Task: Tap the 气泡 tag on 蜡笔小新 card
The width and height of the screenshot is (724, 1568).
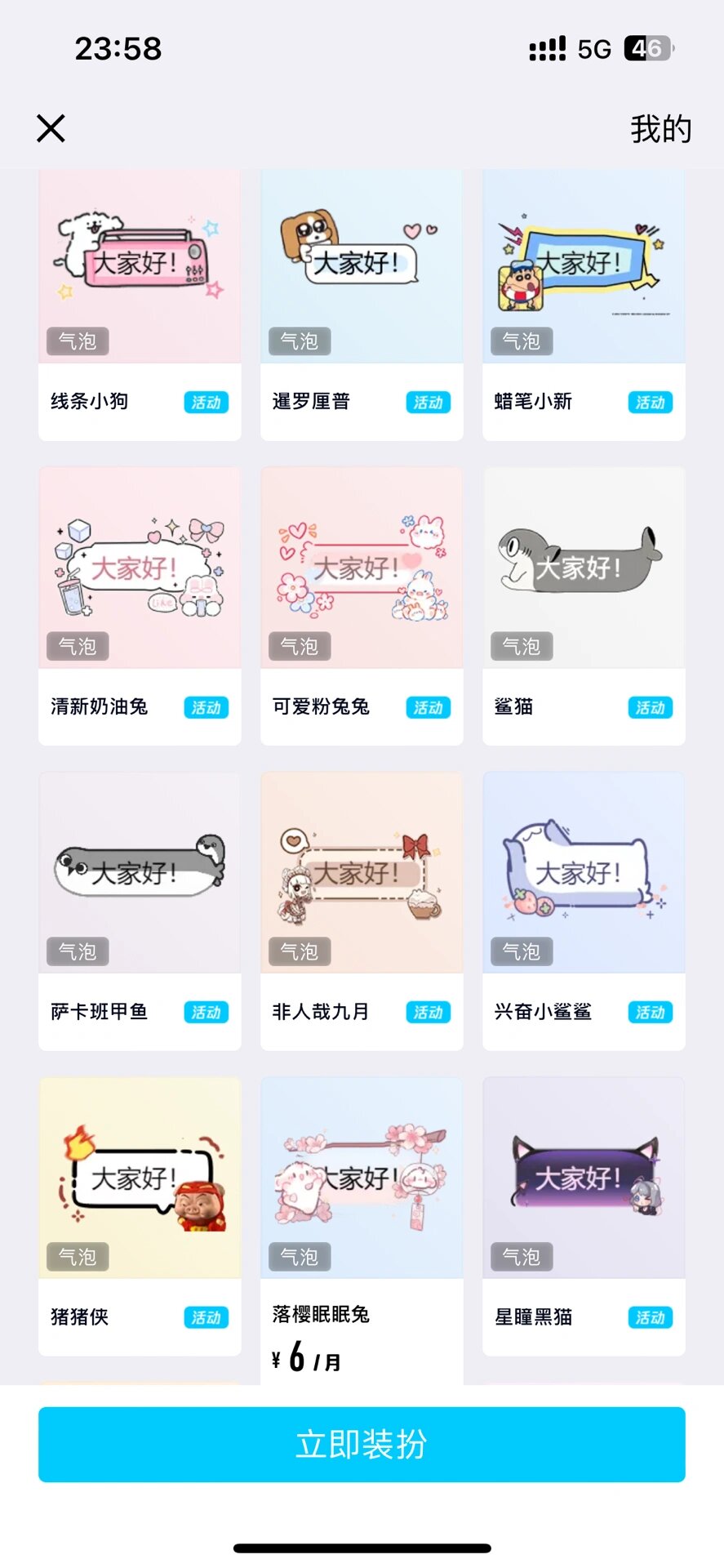Action: tap(521, 341)
